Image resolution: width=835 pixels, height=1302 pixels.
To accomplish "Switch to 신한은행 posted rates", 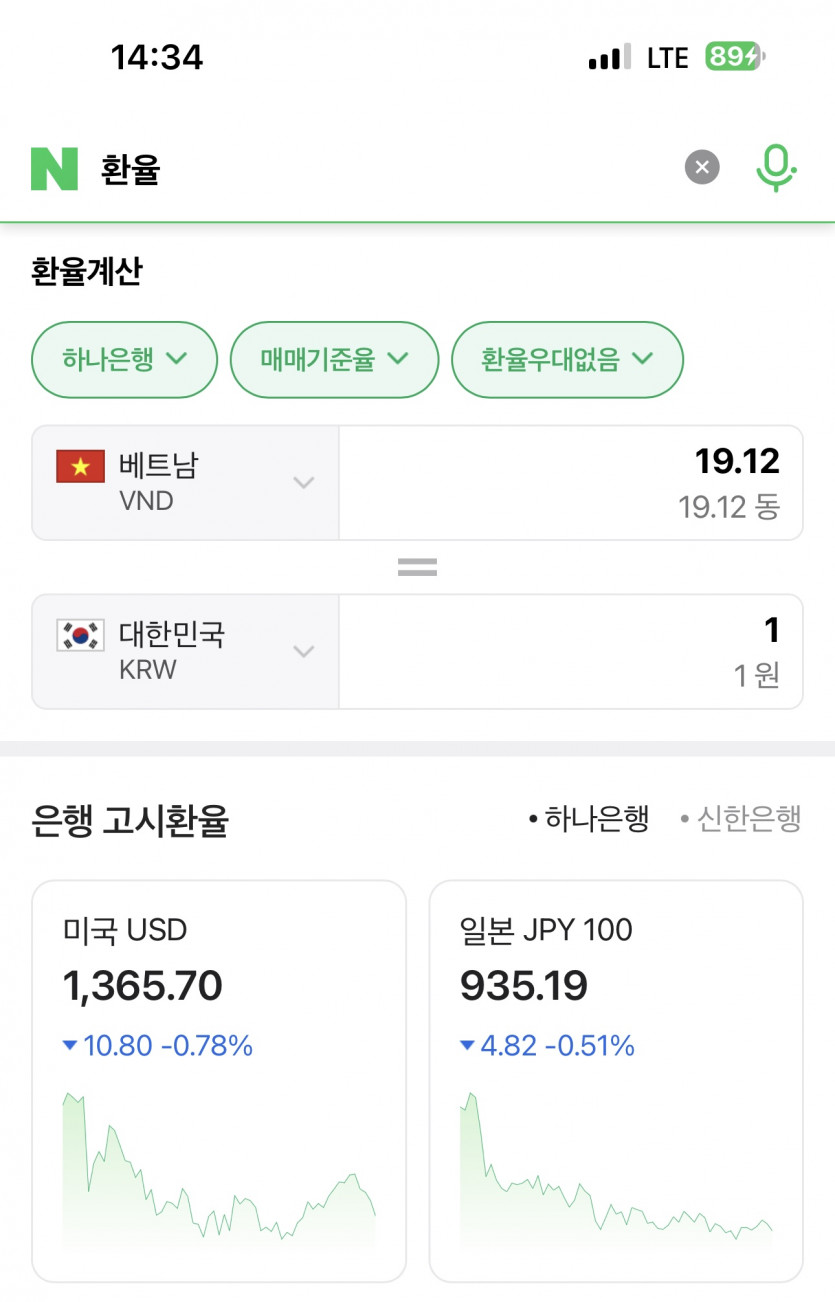I will (741, 821).
